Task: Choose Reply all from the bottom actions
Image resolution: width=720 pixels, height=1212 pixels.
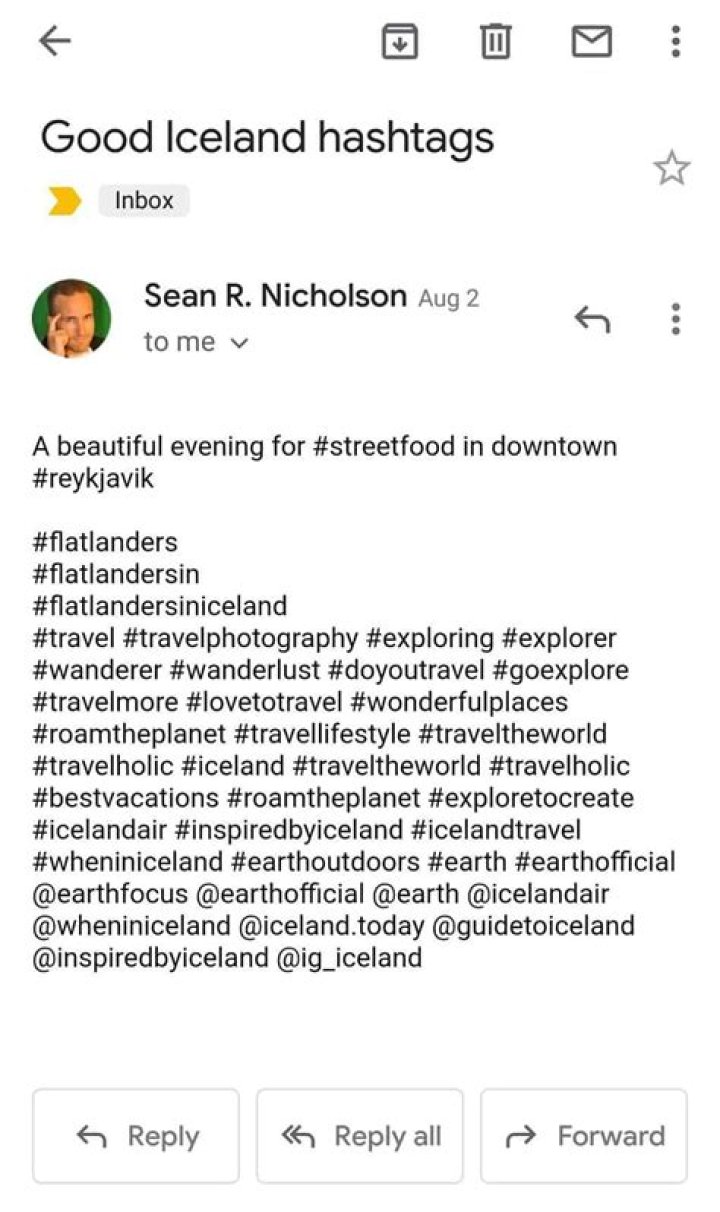Action: 359,1136
